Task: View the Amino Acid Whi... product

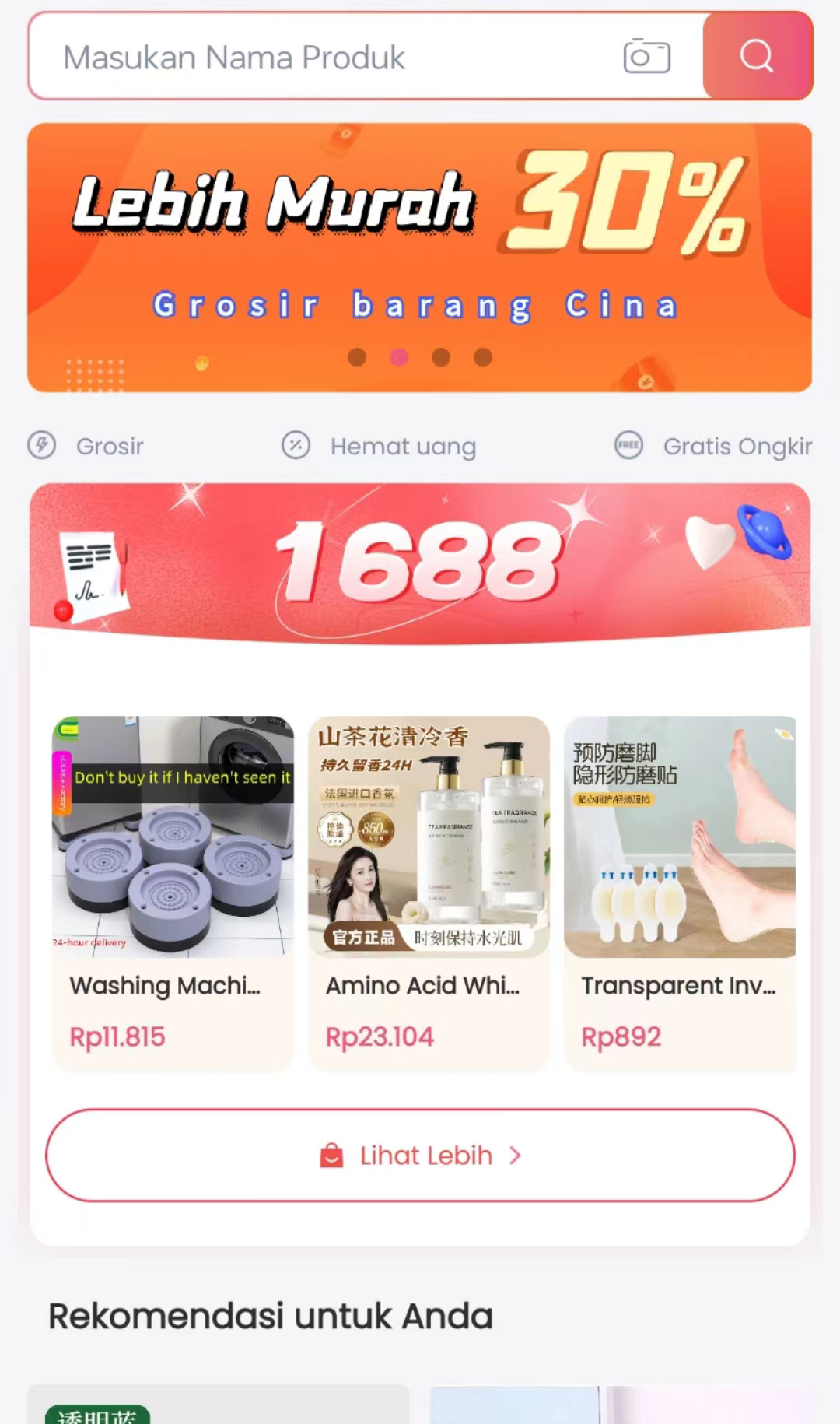Action: point(429,893)
